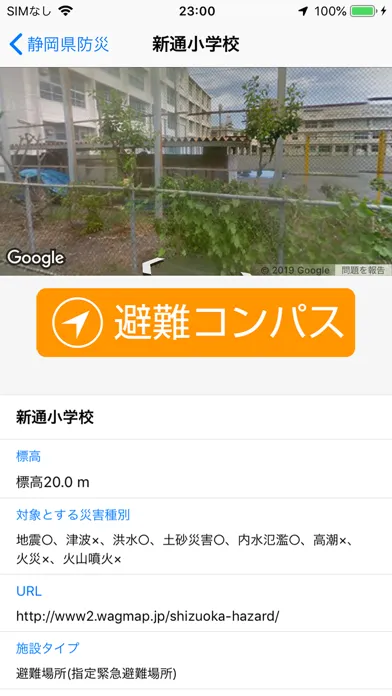Tap 問題を報告 on the street view
Image resolution: width=392 pixels, height=696 pixels.
pyautogui.click(x=363, y=270)
